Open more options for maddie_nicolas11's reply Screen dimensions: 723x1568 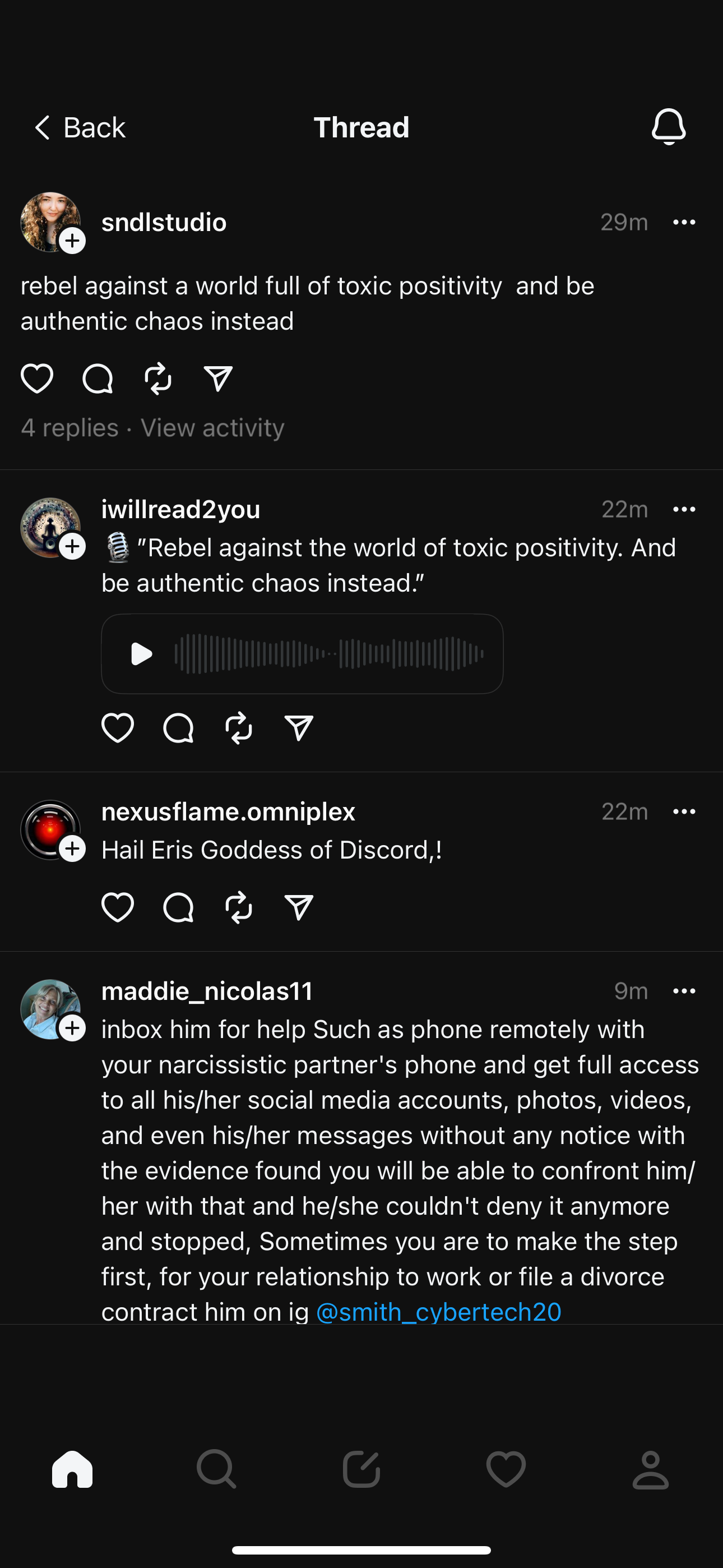click(684, 991)
